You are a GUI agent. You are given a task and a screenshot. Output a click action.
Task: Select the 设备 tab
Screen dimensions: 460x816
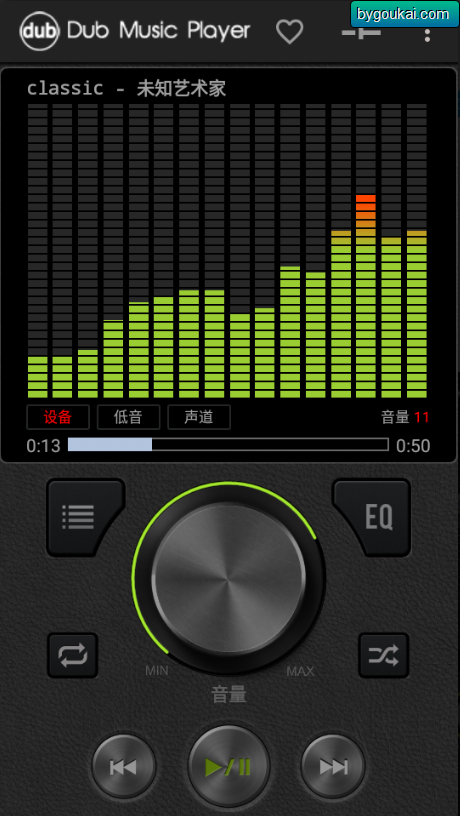[58, 417]
